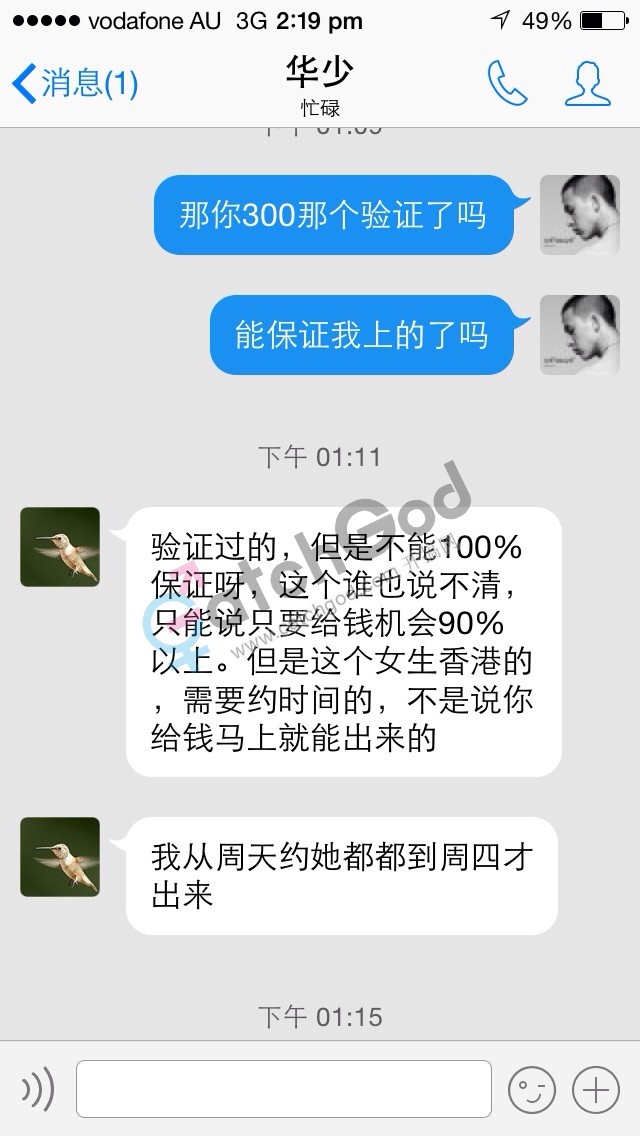Open my own profile avatar
This screenshot has height=1136, width=640.
[x=579, y=214]
